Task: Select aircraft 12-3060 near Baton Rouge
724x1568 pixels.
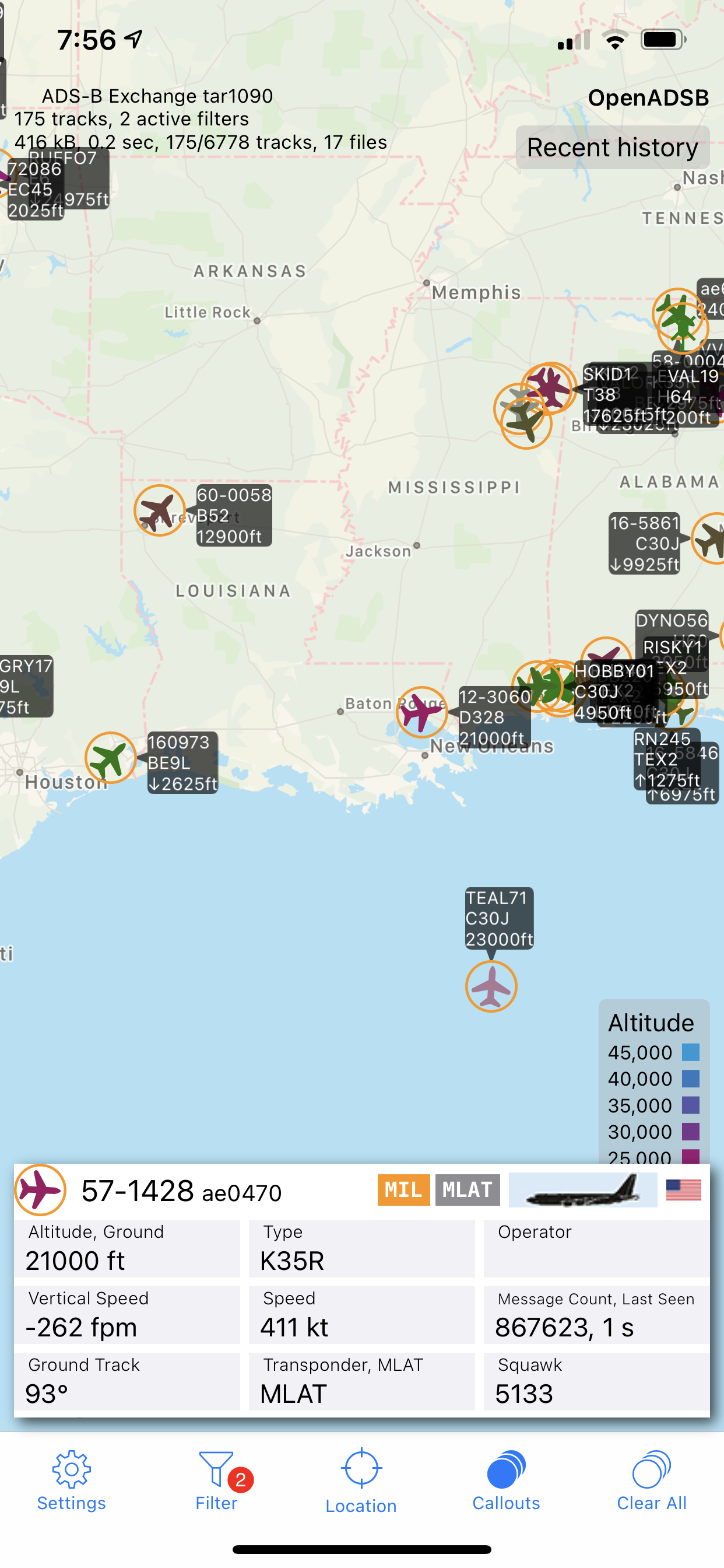Action: coord(422,712)
